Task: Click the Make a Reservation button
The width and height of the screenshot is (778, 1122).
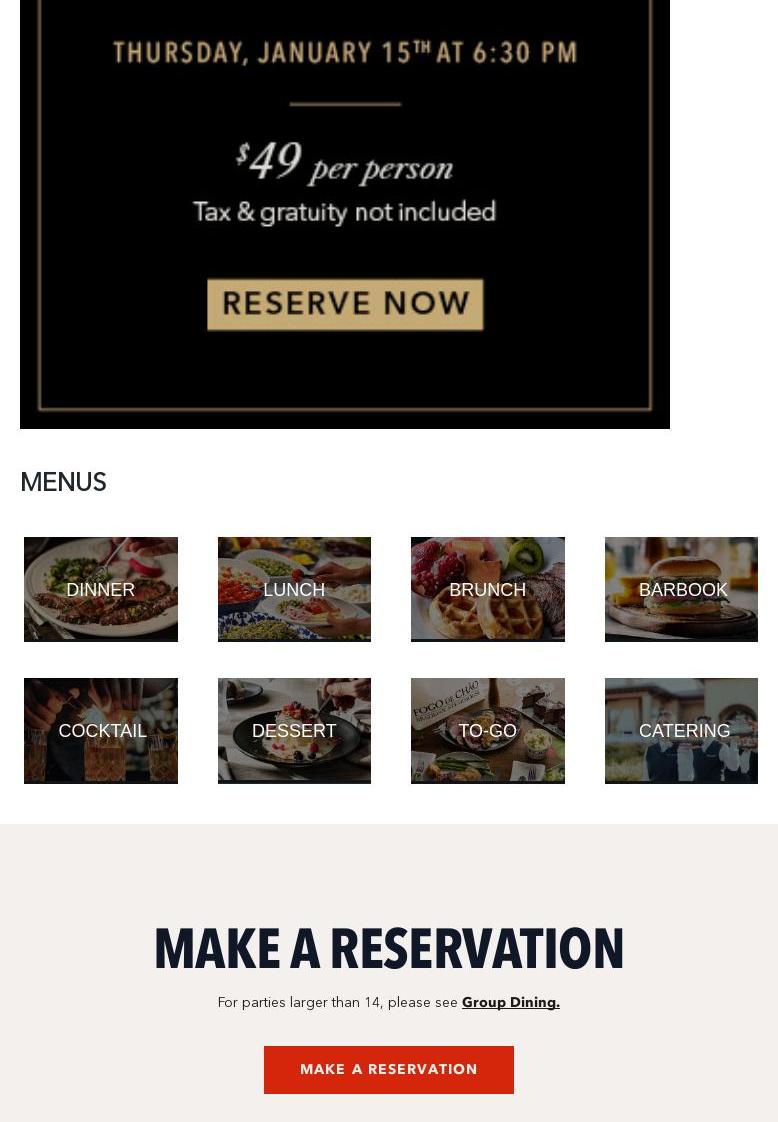Action: tap(388, 1069)
